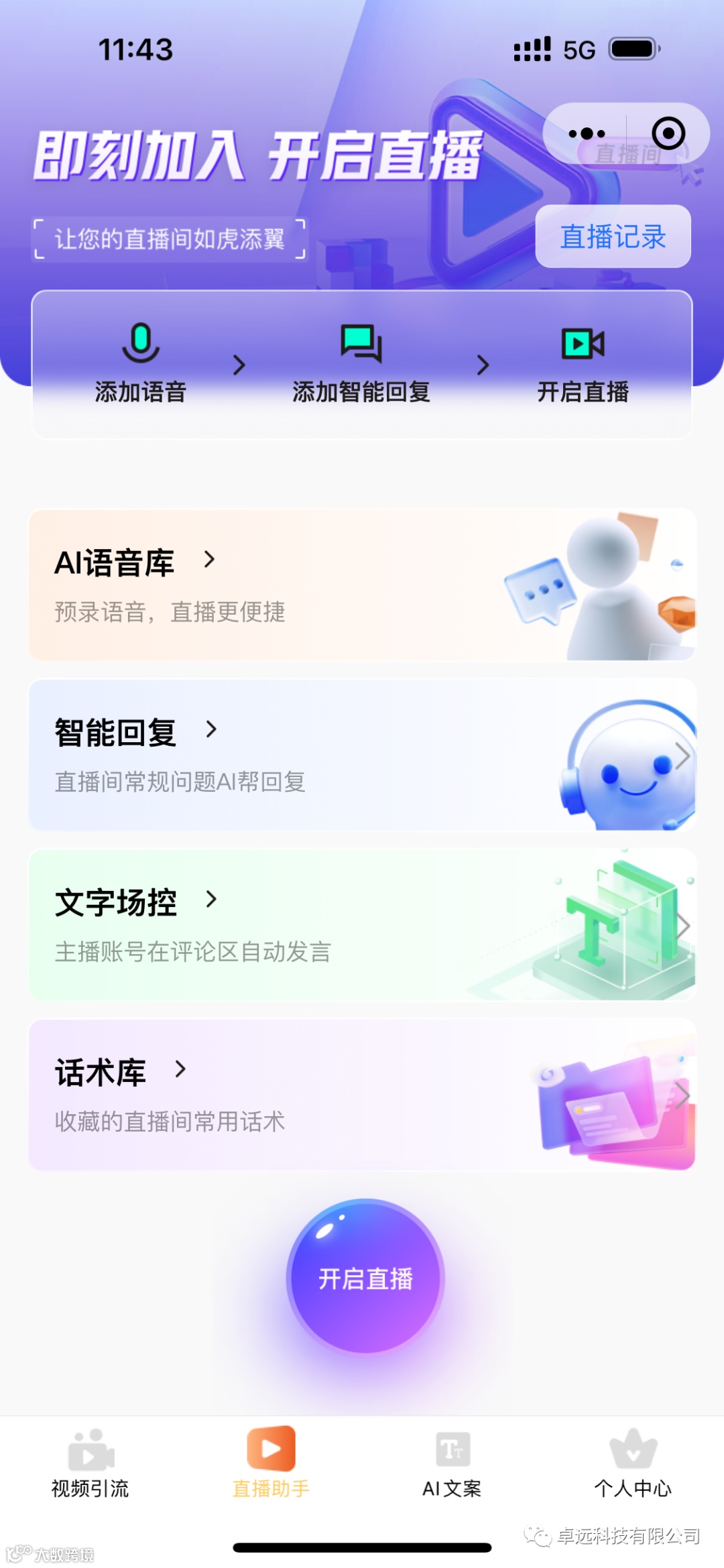Open the 文字场控 card
The width and height of the screenshot is (724, 1568).
[362, 924]
